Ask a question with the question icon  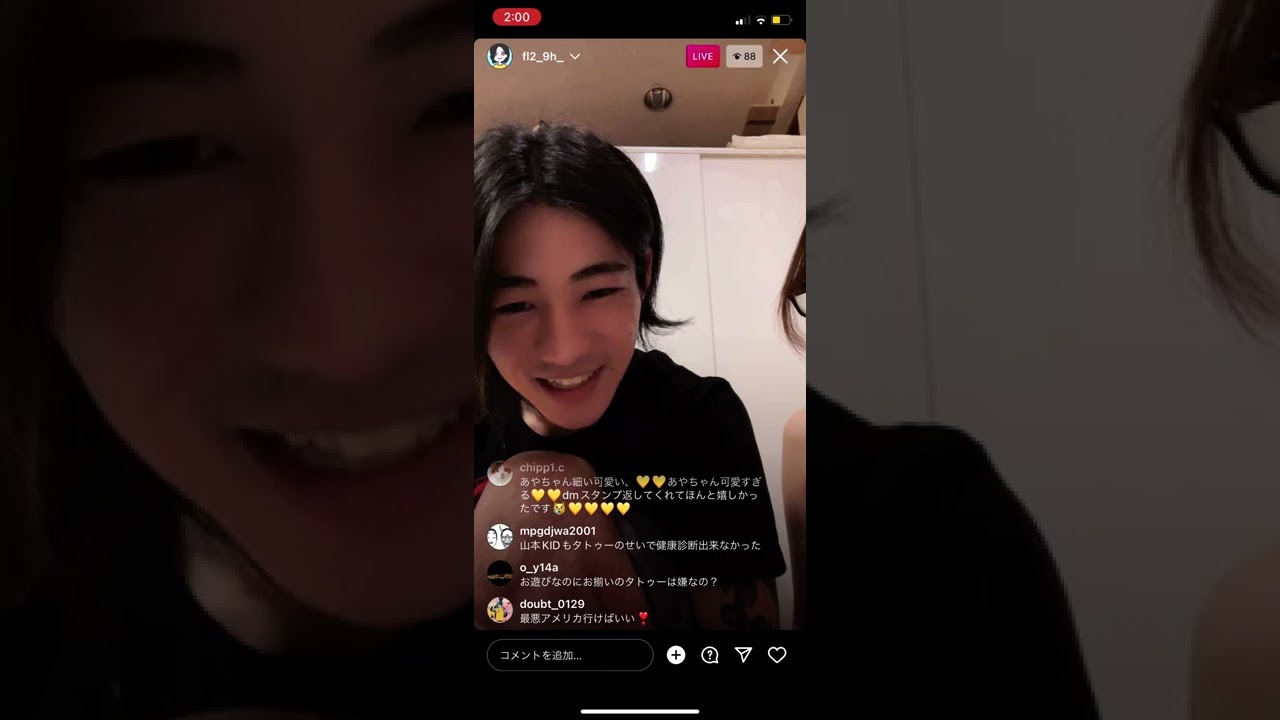point(710,655)
